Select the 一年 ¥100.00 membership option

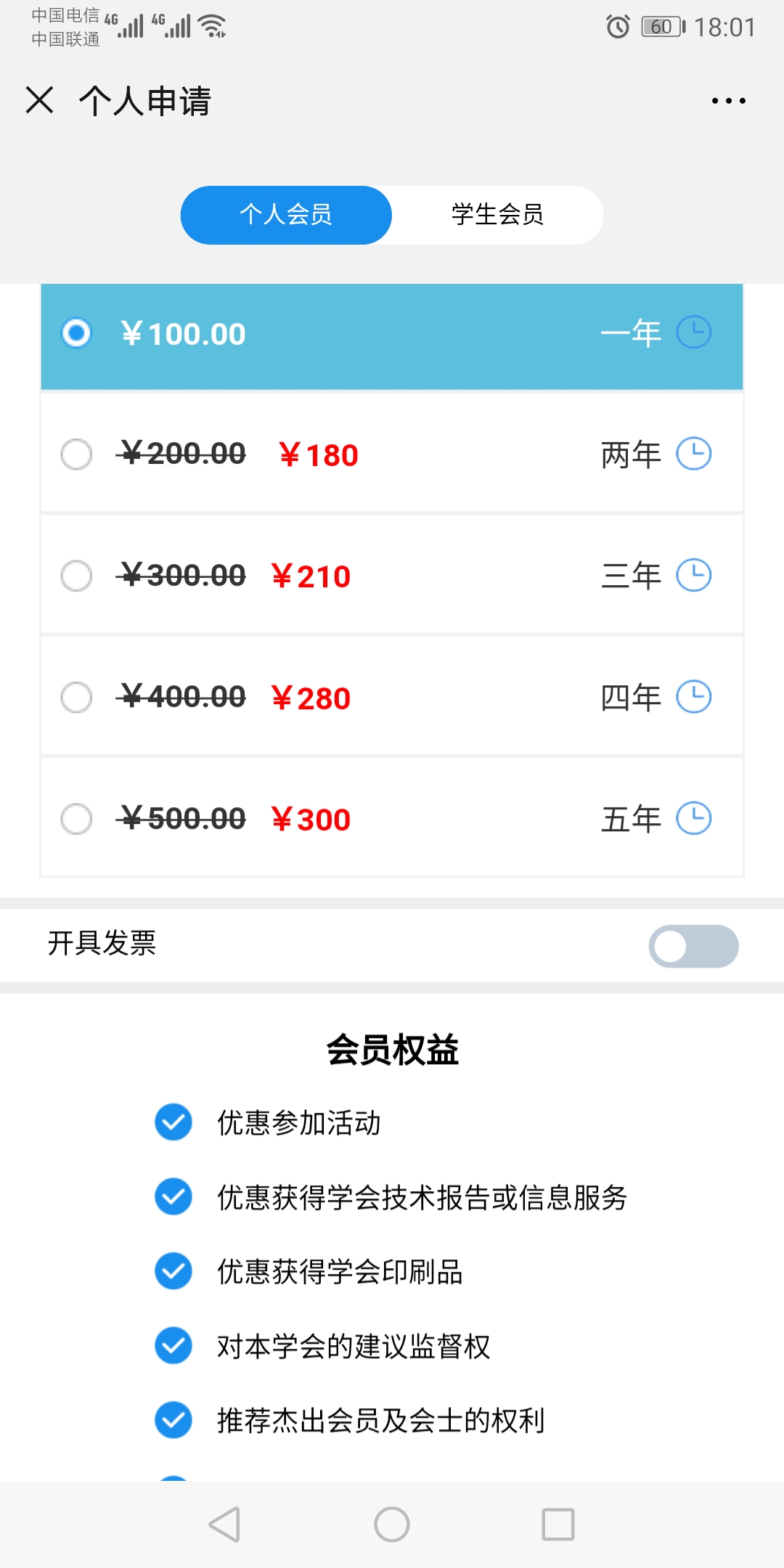pos(76,333)
